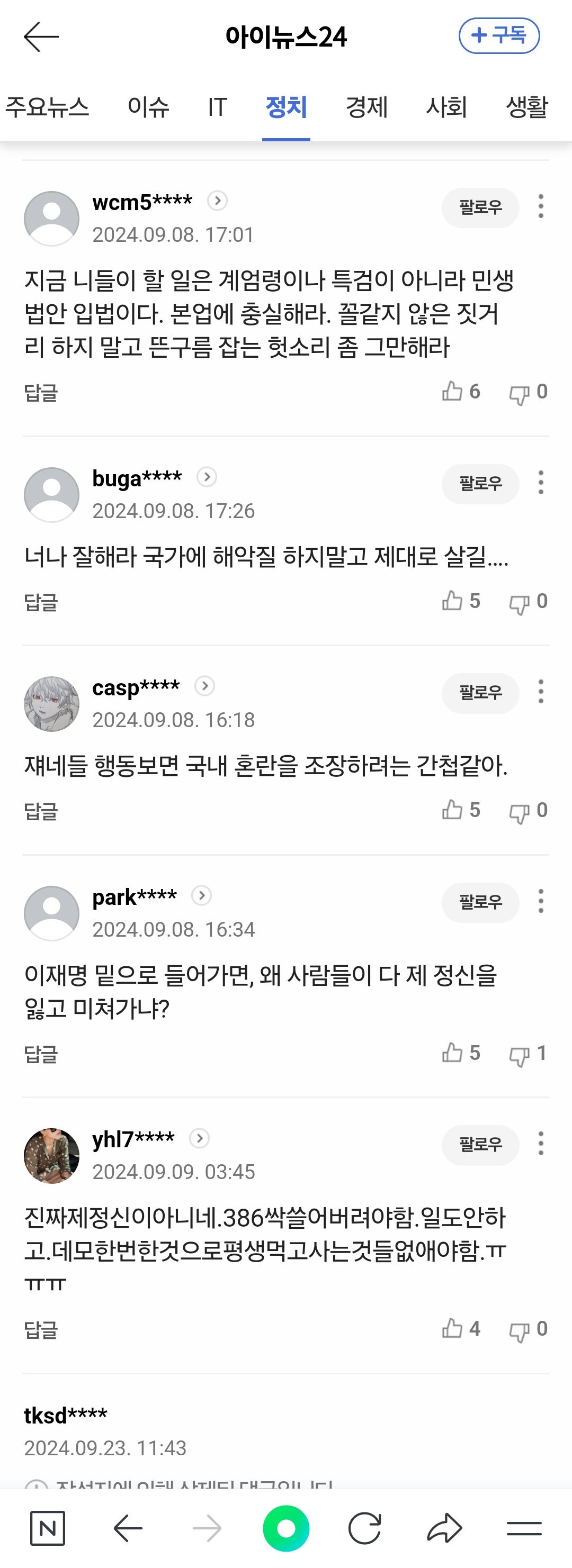Share this page from the bottom toolbar
This screenshot has width=572, height=1568.
point(445,1528)
